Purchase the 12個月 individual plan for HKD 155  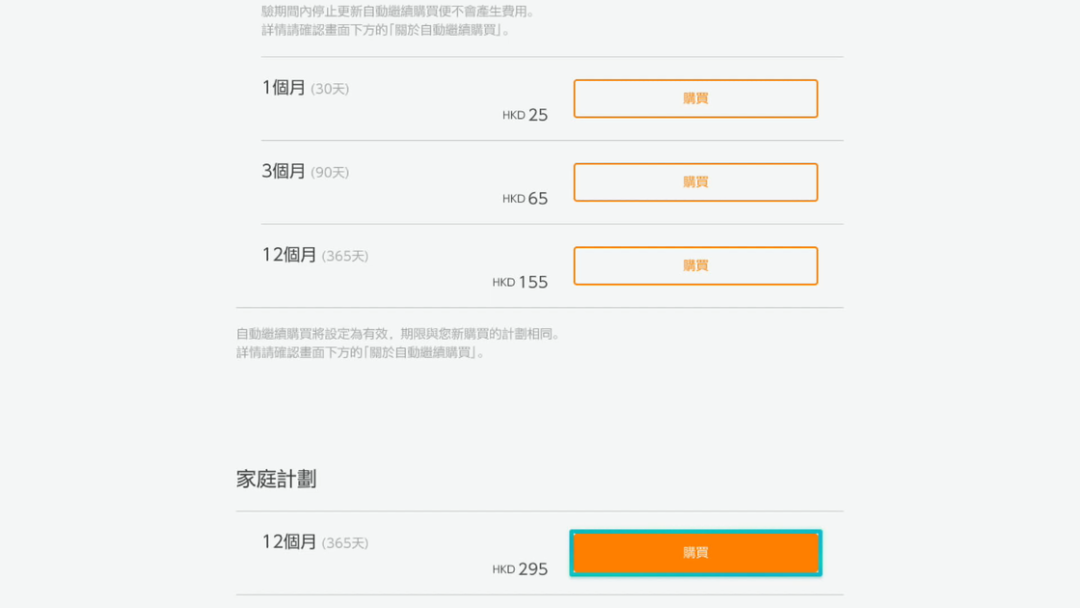point(695,266)
